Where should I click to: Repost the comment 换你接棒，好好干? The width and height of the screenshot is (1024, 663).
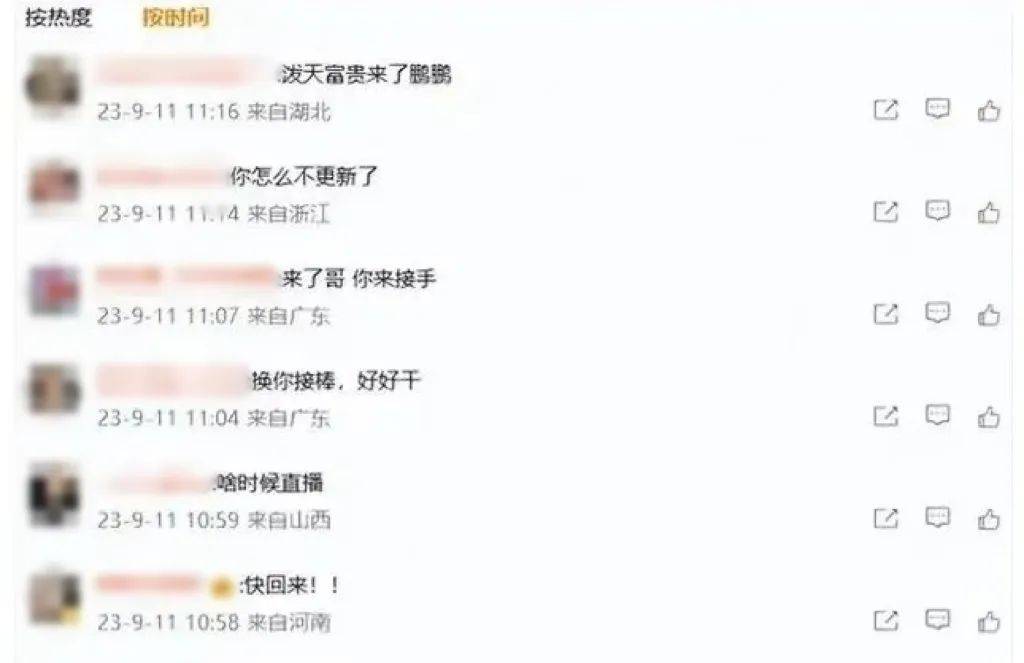coord(886,416)
